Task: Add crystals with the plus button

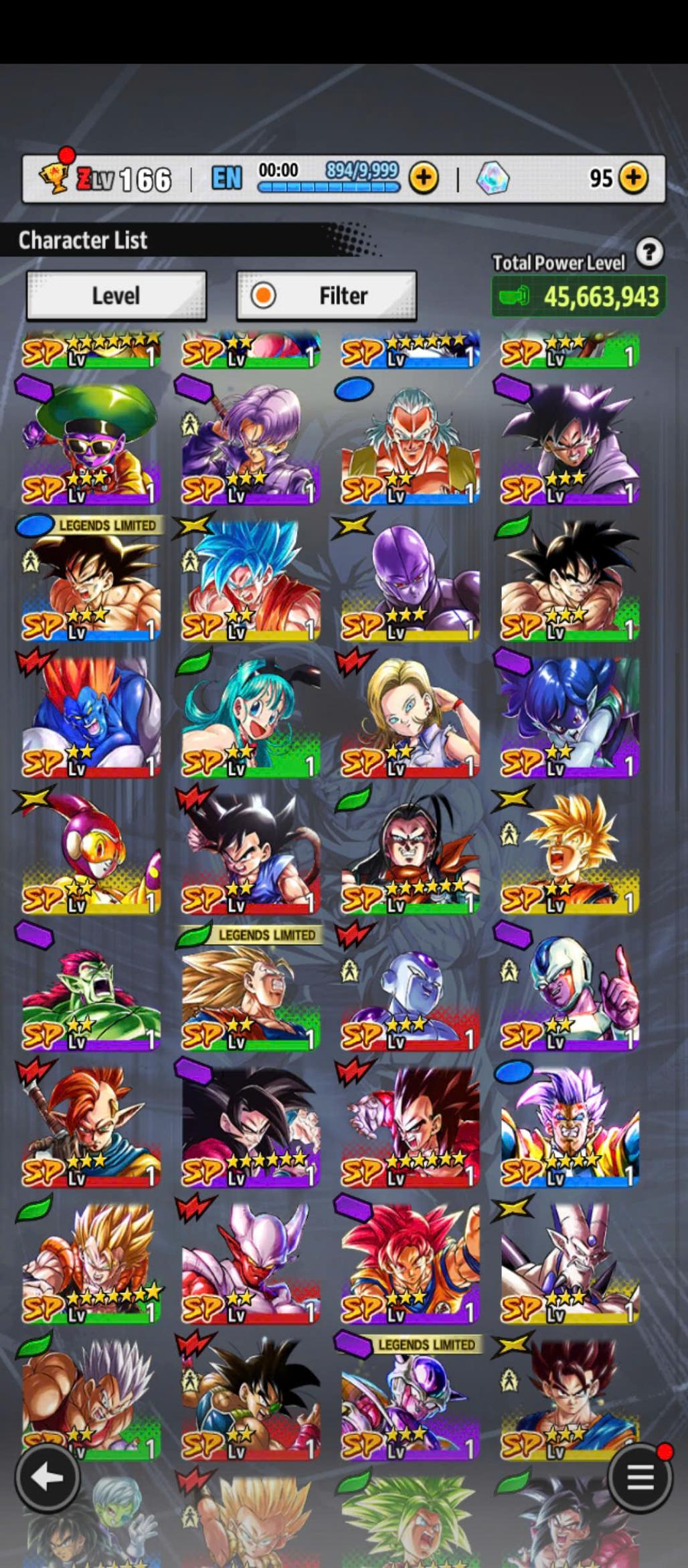Action: [x=633, y=178]
